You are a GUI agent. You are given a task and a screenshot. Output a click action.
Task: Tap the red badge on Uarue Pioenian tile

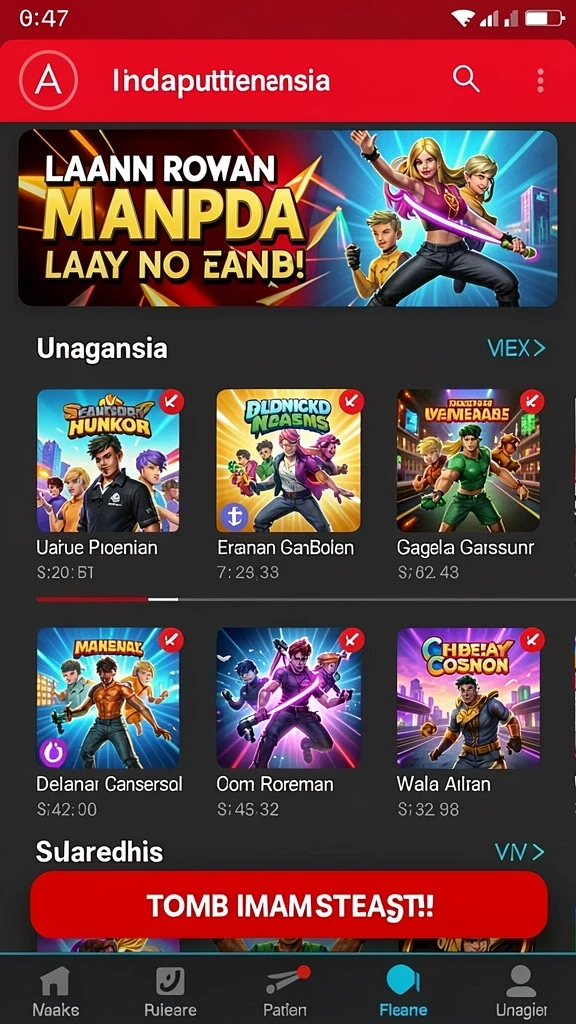pos(171,402)
